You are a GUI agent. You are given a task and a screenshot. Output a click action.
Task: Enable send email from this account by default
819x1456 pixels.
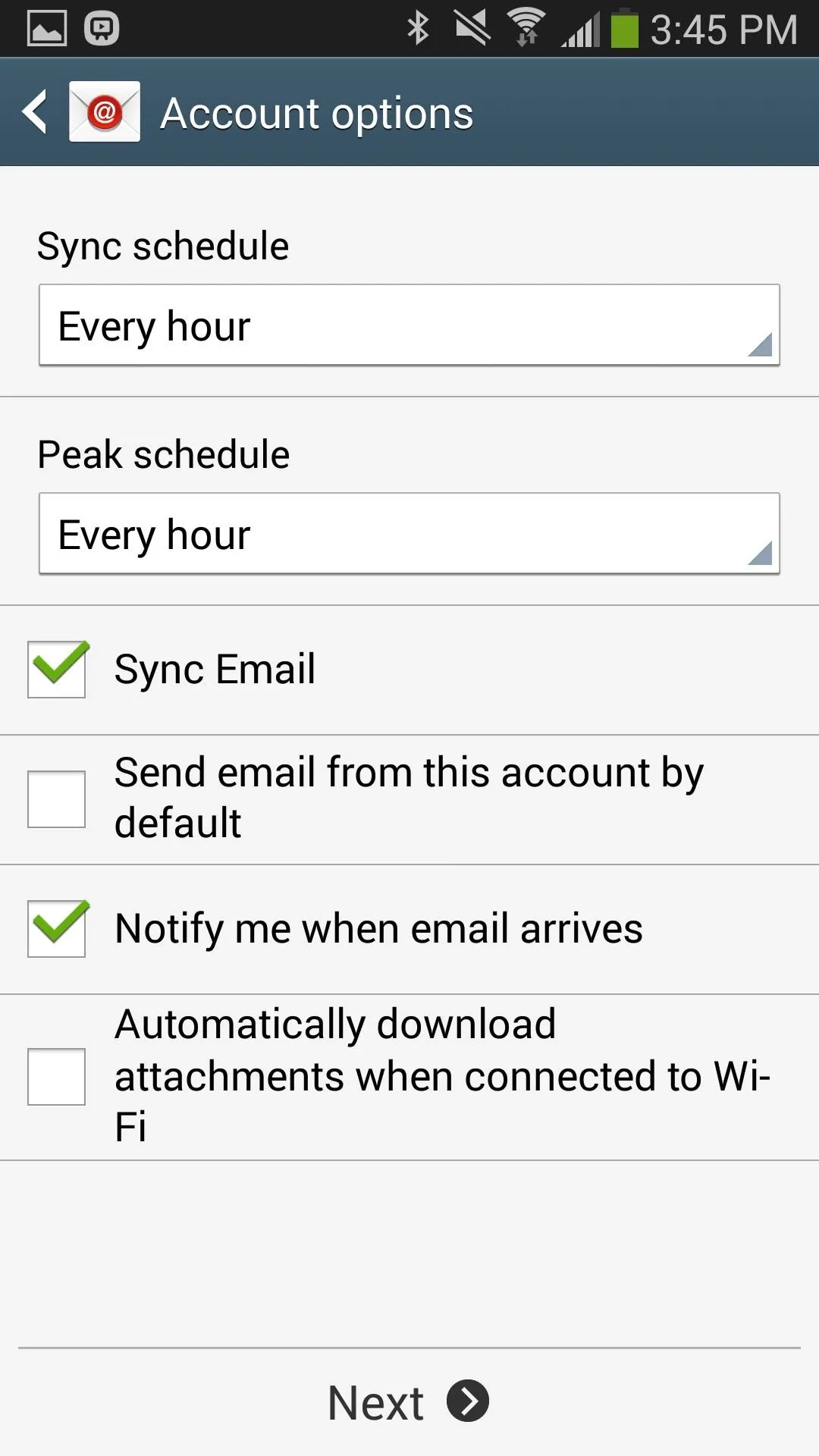click(57, 799)
